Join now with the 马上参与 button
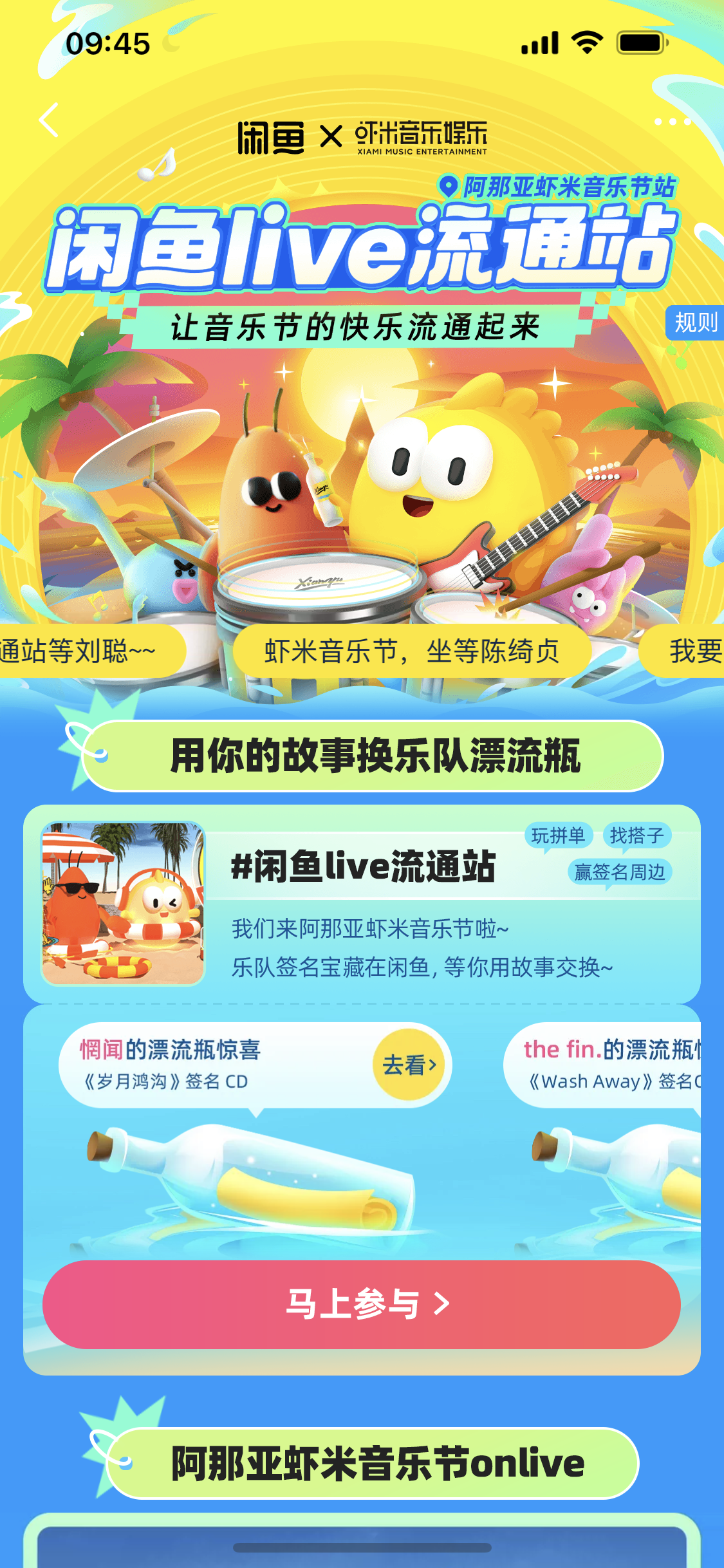Image resolution: width=724 pixels, height=1568 pixels. coord(361,1304)
